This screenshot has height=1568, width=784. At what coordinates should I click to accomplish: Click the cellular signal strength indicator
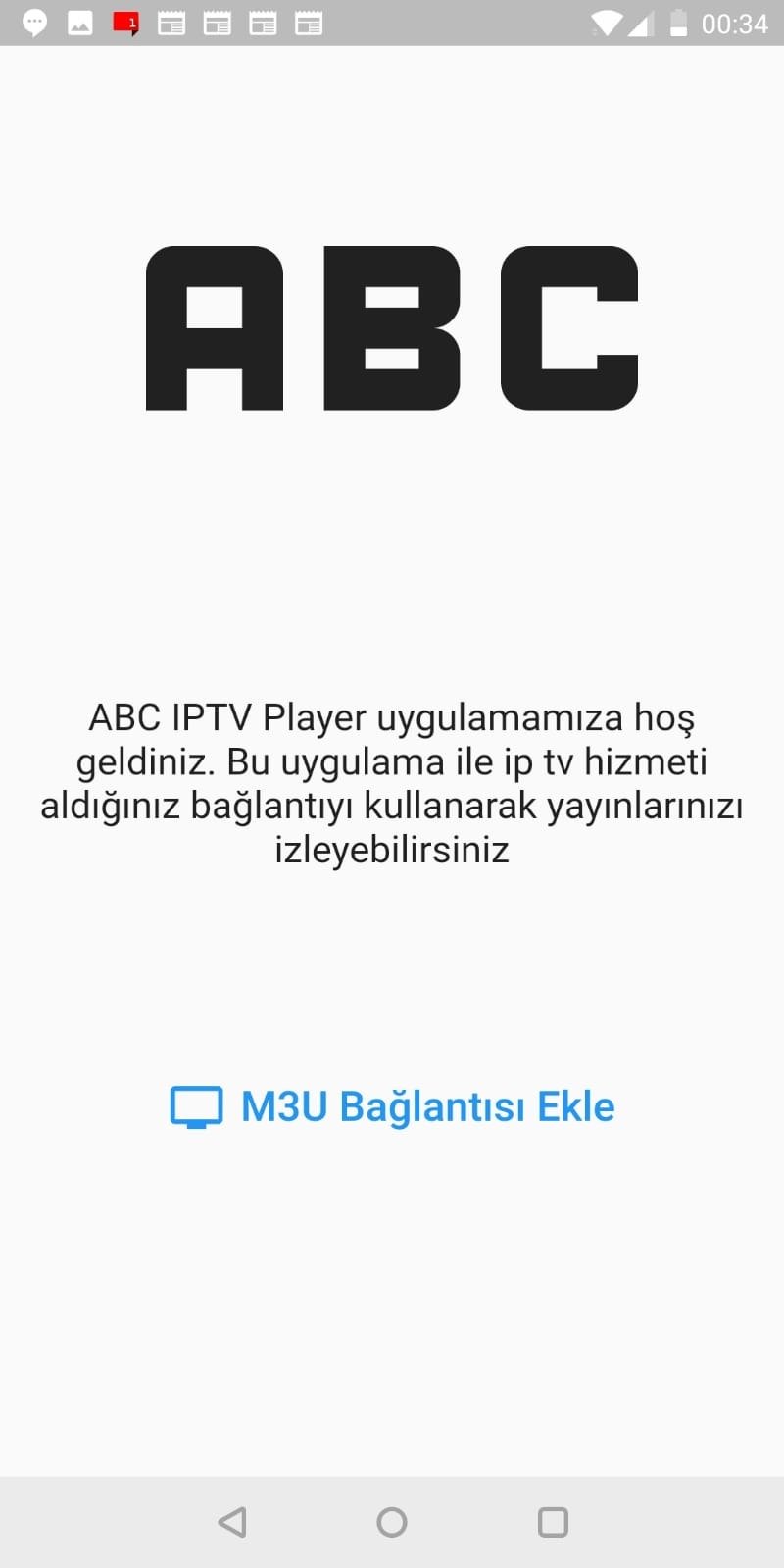point(639,24)
